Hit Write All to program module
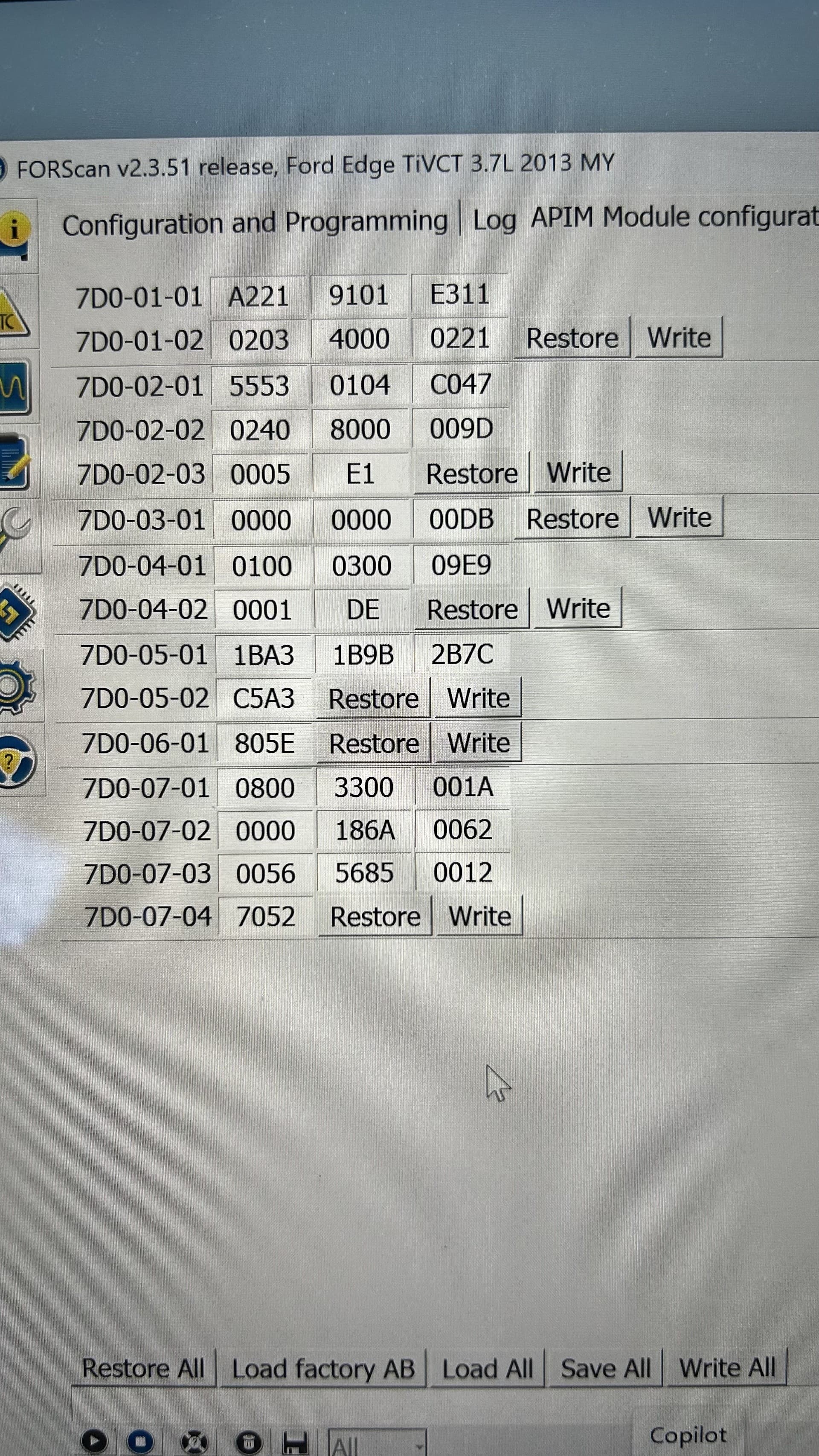Viewport: 819px width, 1456px height. 727,1368
